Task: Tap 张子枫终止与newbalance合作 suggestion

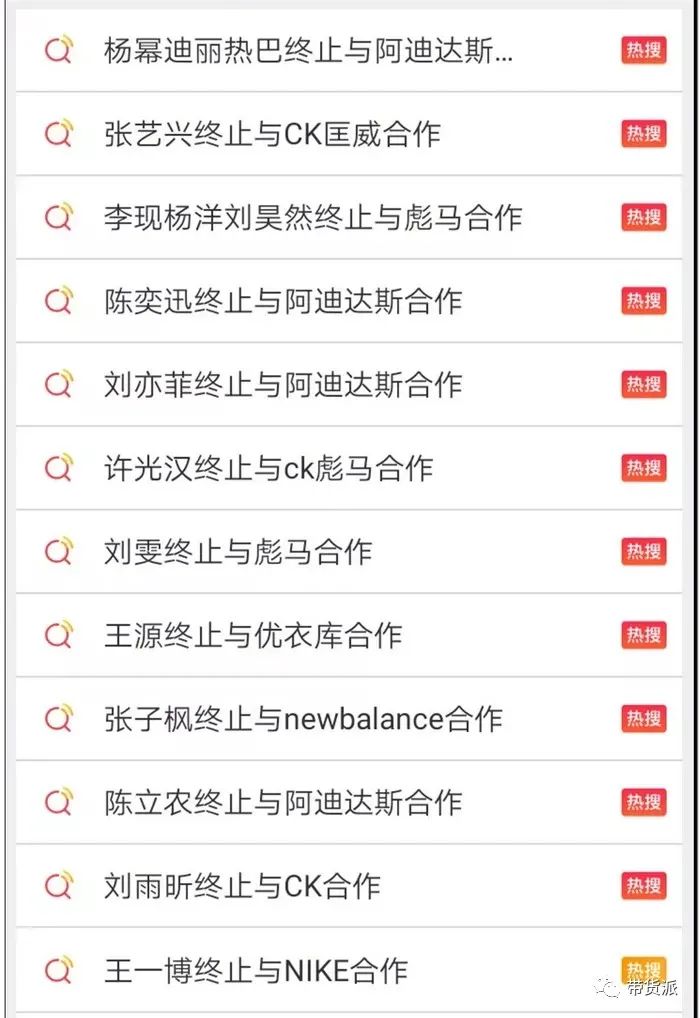Action: click(x=303, y=719)
